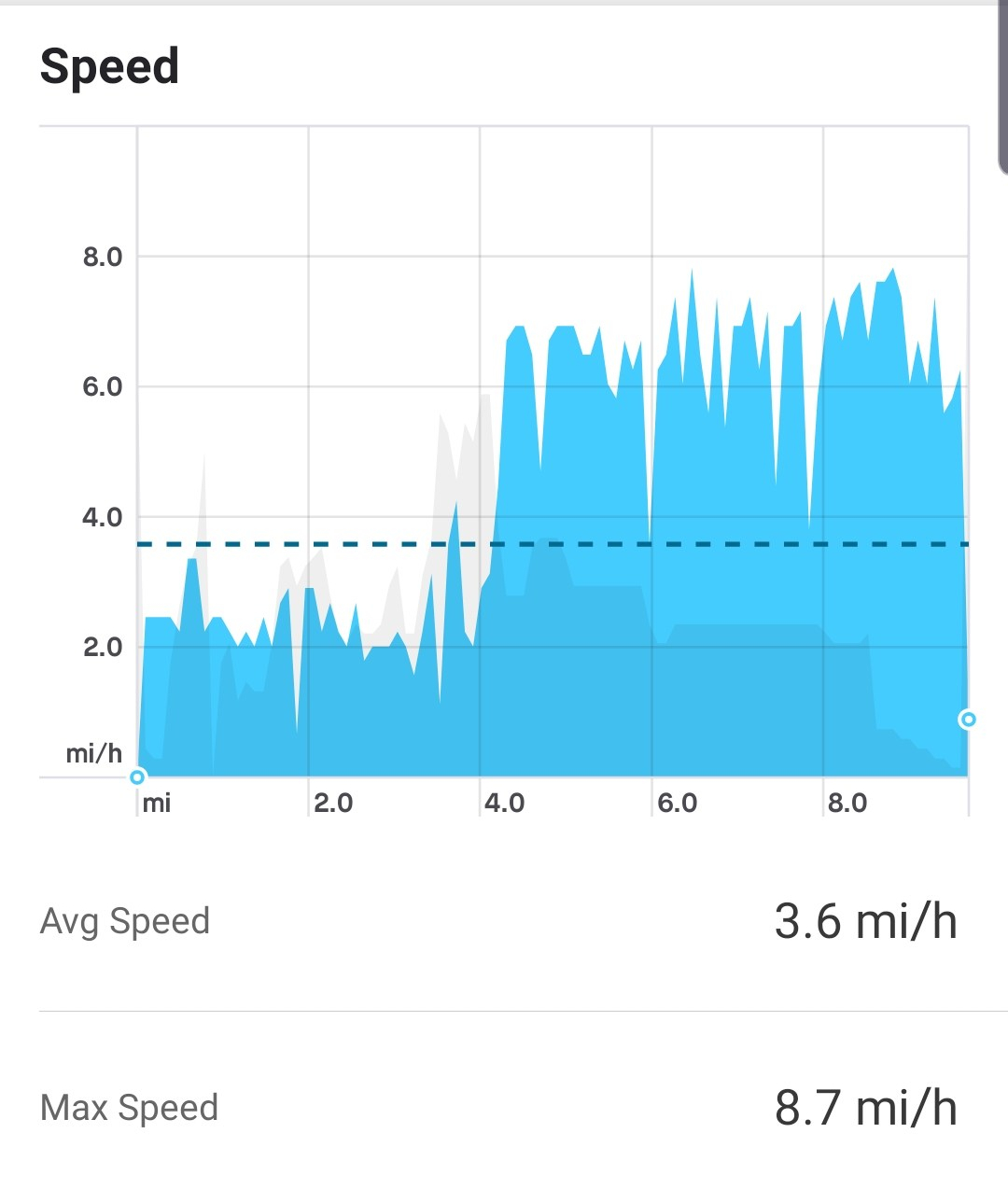Expand the Avg Speed row details
1008x1203 pixels.
tap(504, 920)
